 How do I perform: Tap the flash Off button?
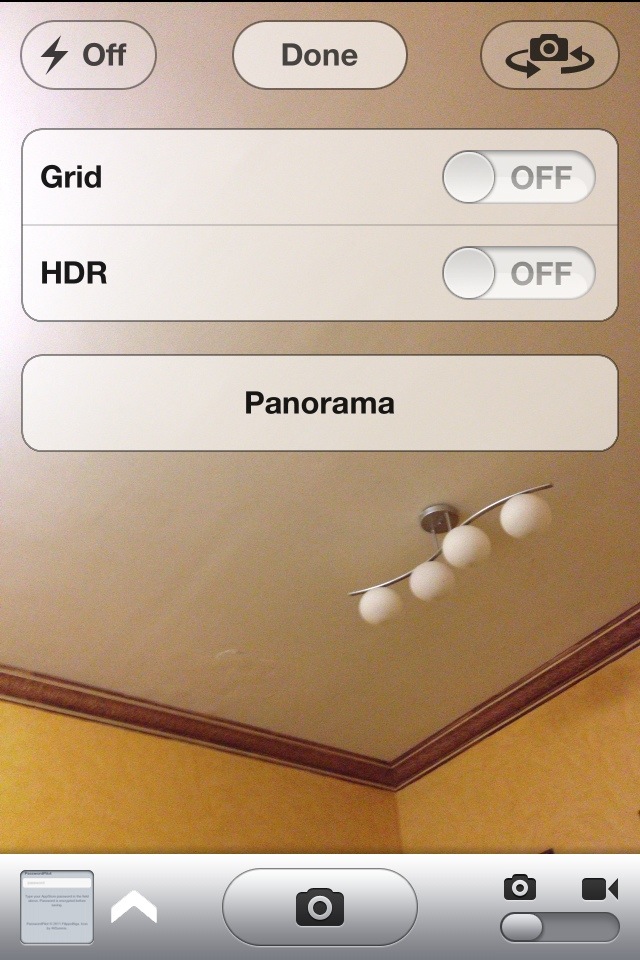click(88, 54)
